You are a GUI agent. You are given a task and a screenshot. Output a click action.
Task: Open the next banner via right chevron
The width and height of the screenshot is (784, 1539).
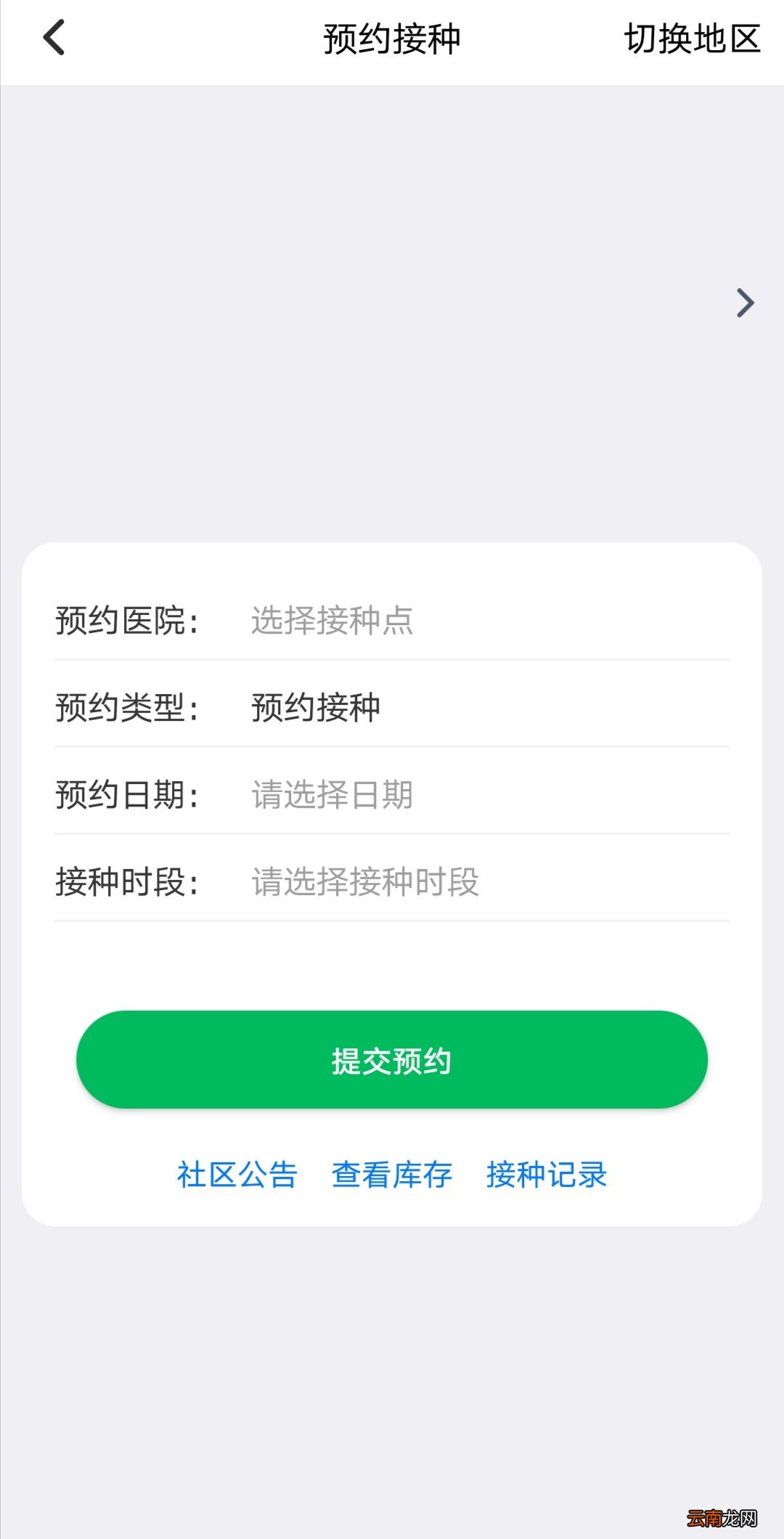point(744,303)
